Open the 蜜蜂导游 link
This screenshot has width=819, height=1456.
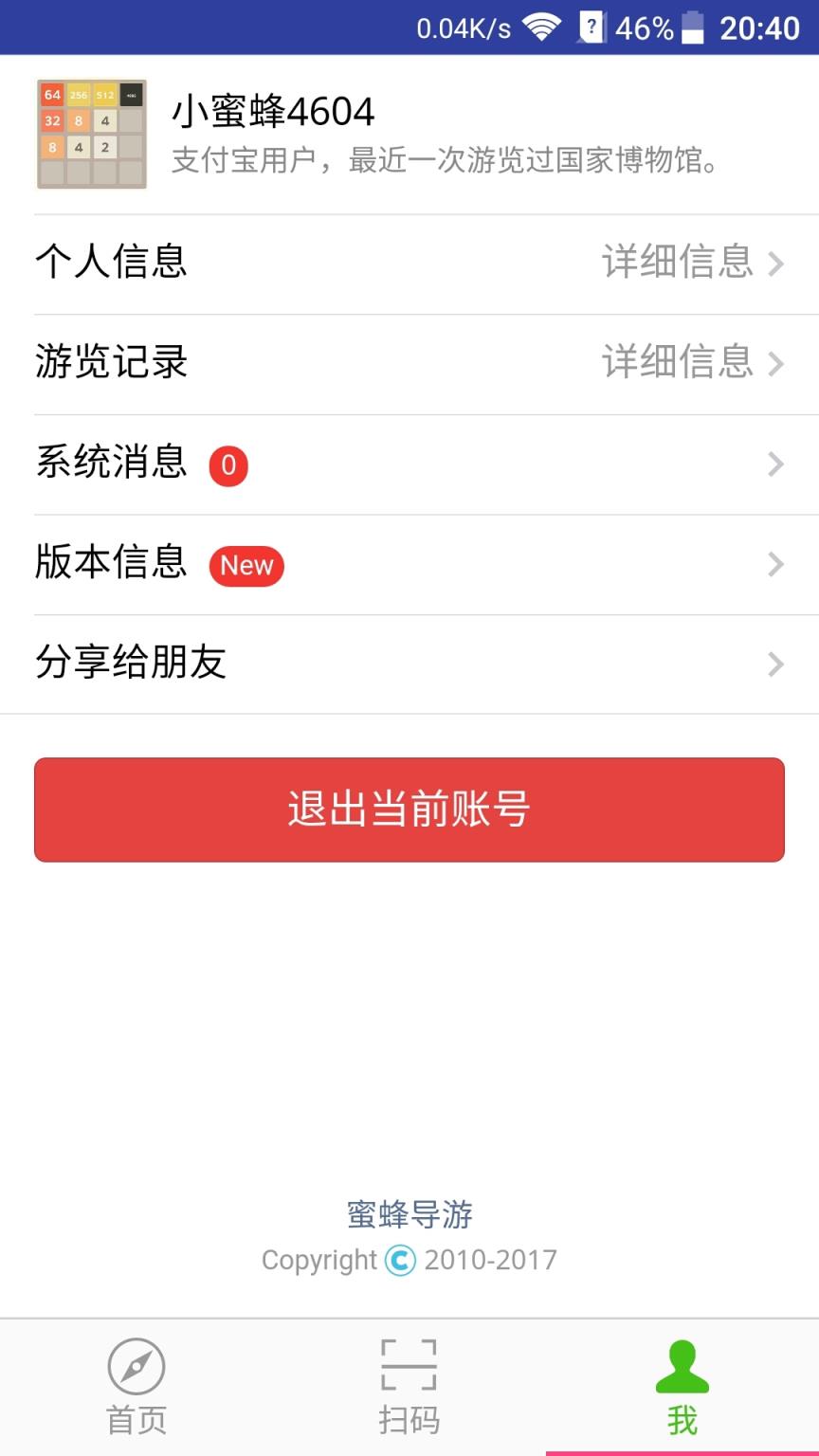point(409,1213)
